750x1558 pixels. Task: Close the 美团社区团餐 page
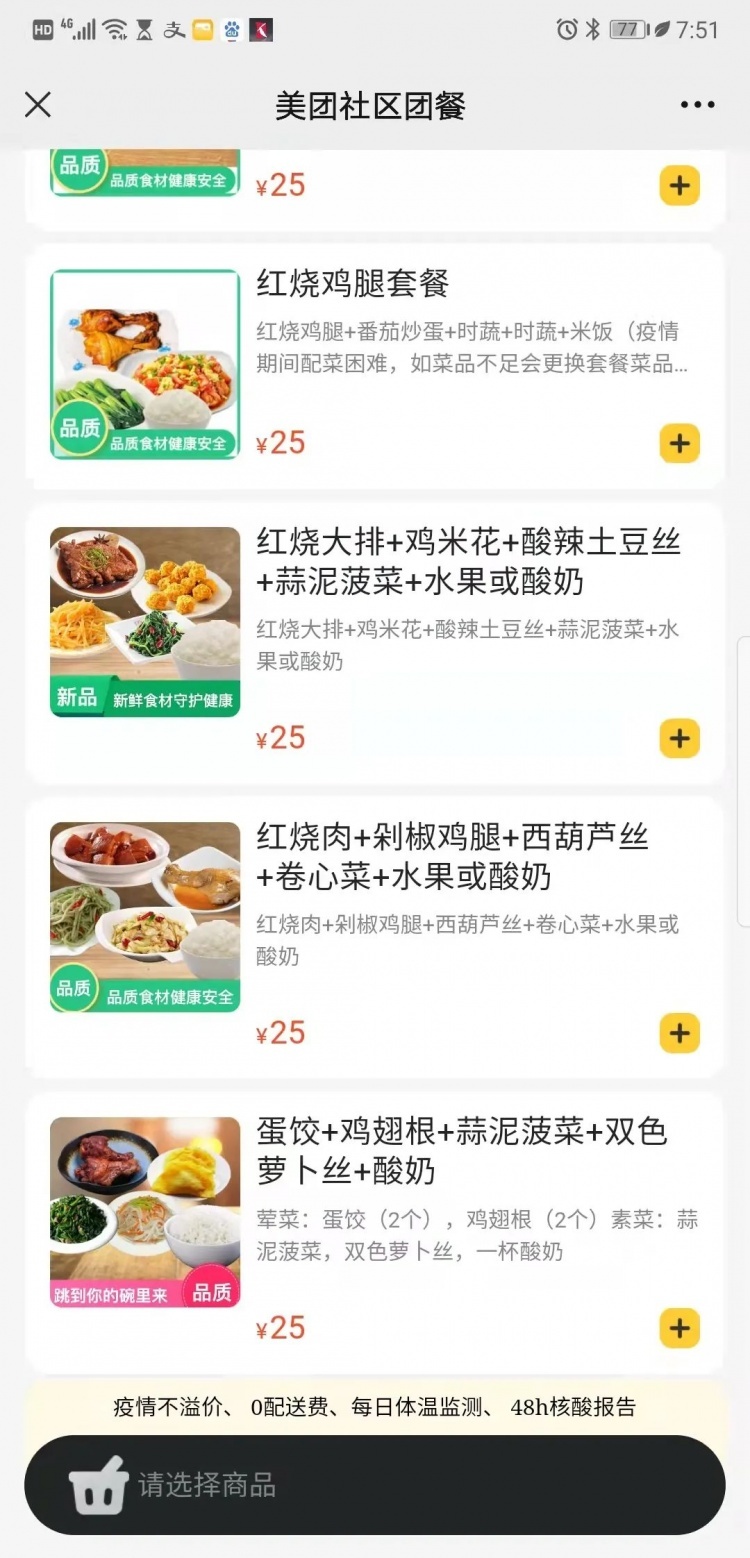click(x=38, y=105)
